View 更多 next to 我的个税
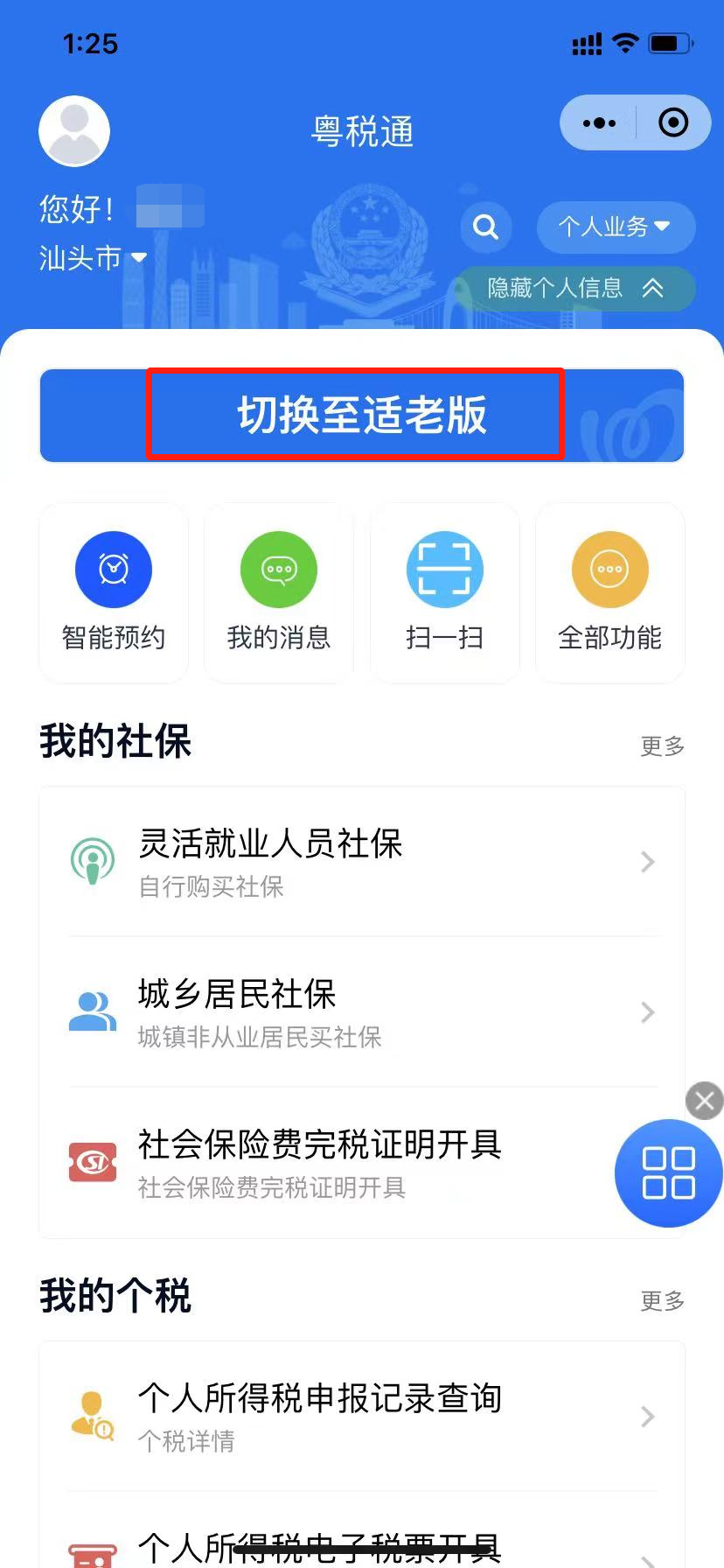Screen dimensions: 724x1568 click(x=662, y=1301)
